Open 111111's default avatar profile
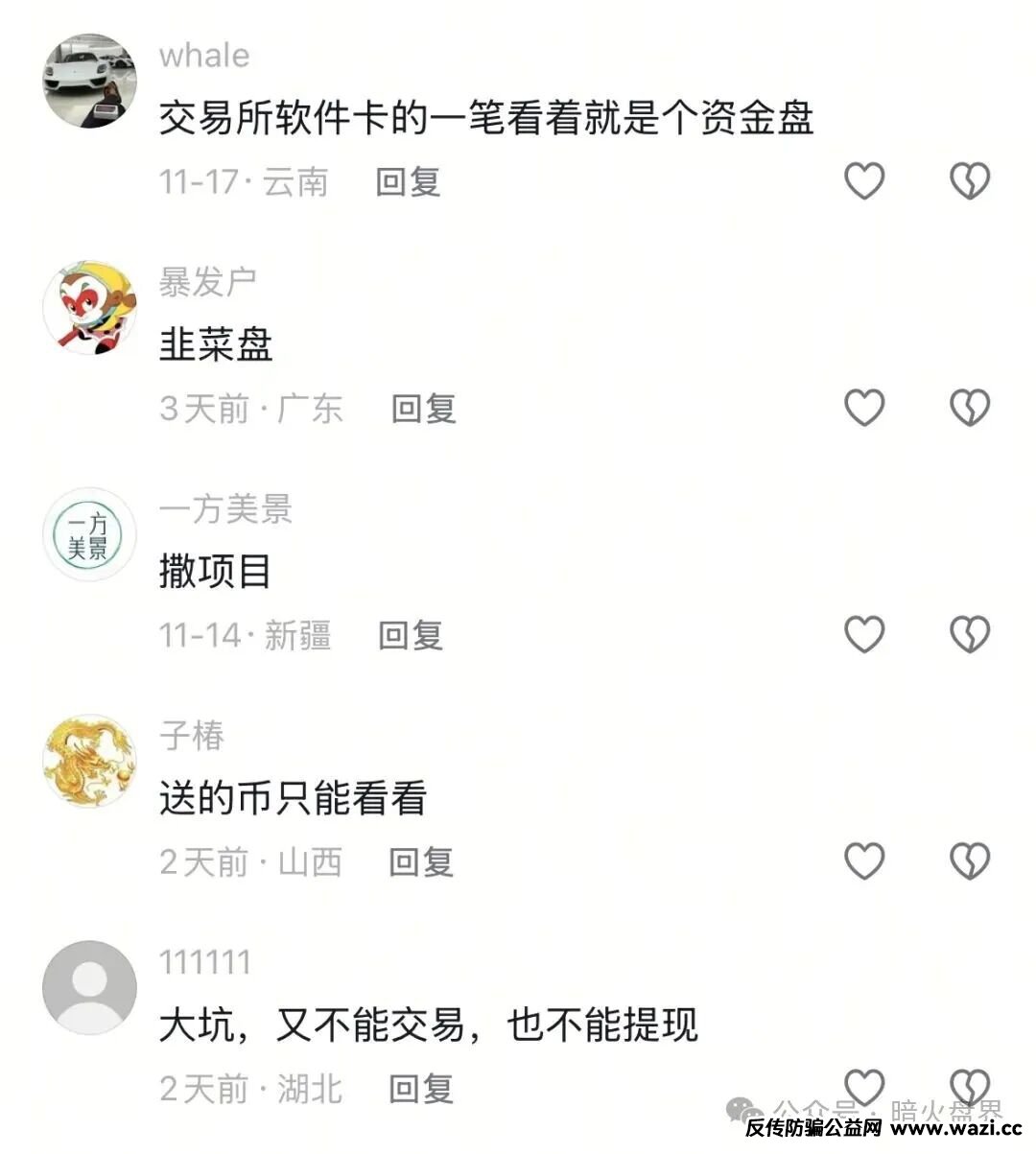This screenshot has width=1036, height=1154. click(90, 987)
